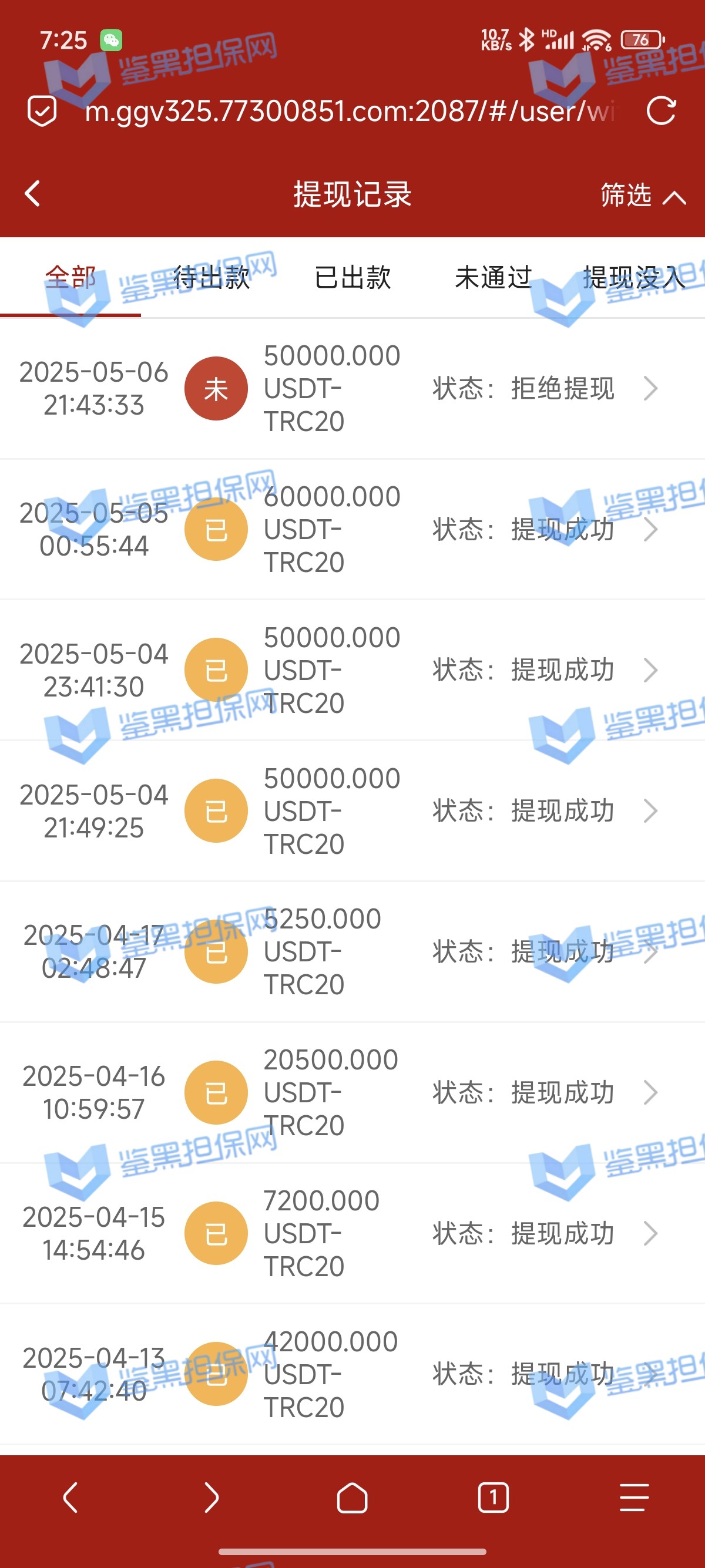705x1568 pixels.
Task: Select the 全部 tab
Action: pyautogui.click(x=70, y=278)
